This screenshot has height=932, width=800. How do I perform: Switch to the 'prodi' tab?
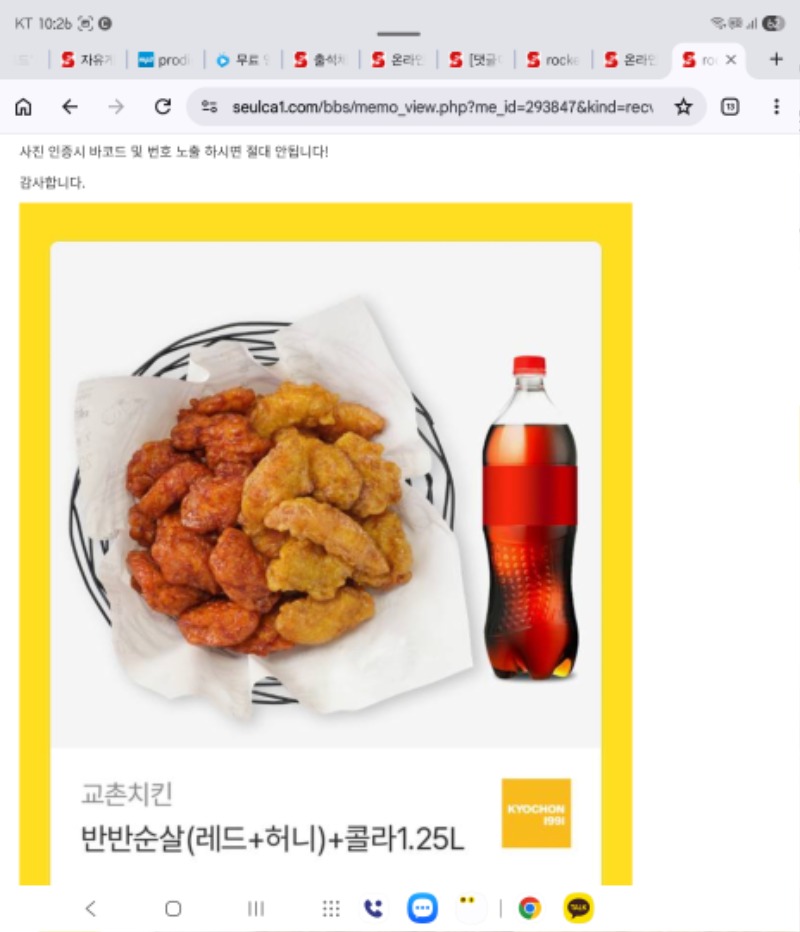165,60
